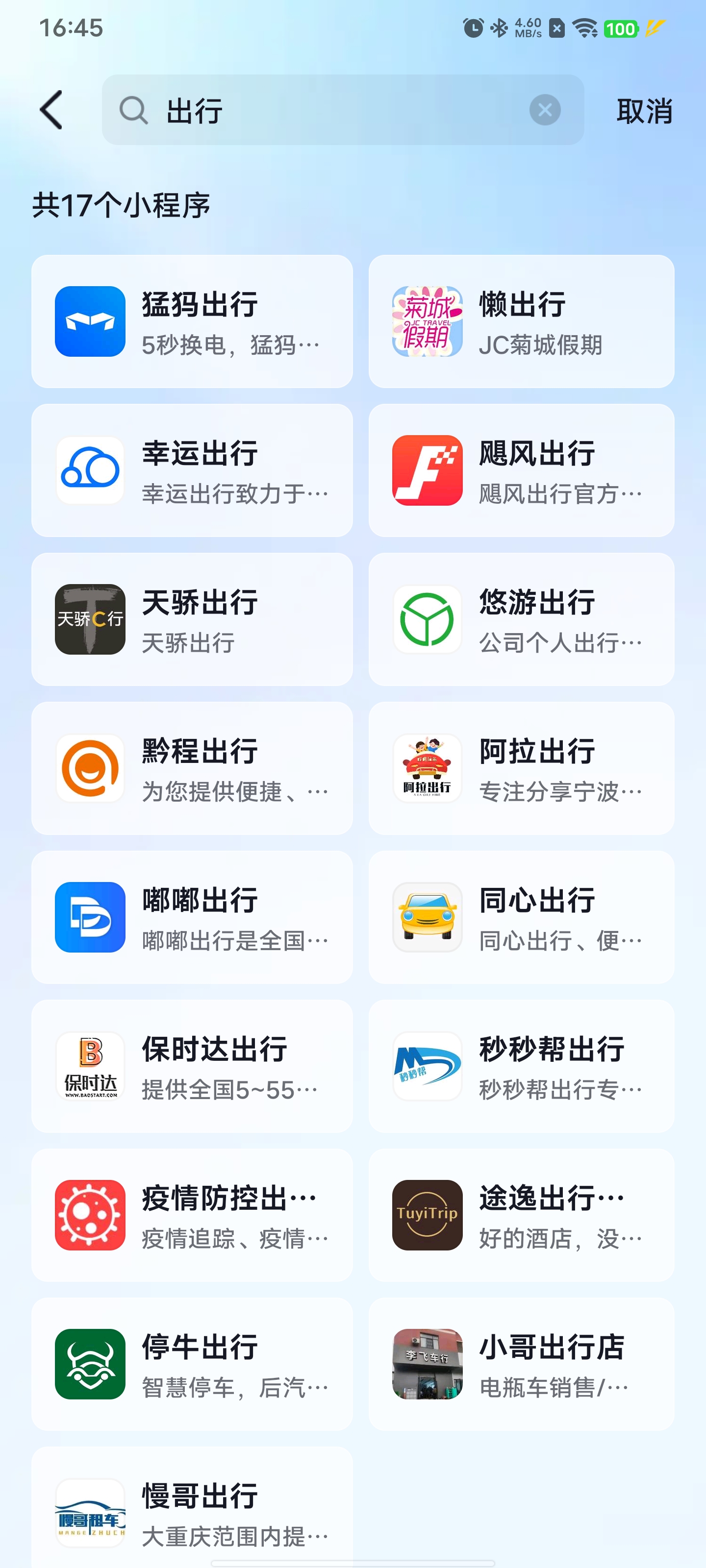706x1568 pixels.
Task: Tap the 懒出行 JC菊城假期 app icon
Action: (x=427, y=321)
